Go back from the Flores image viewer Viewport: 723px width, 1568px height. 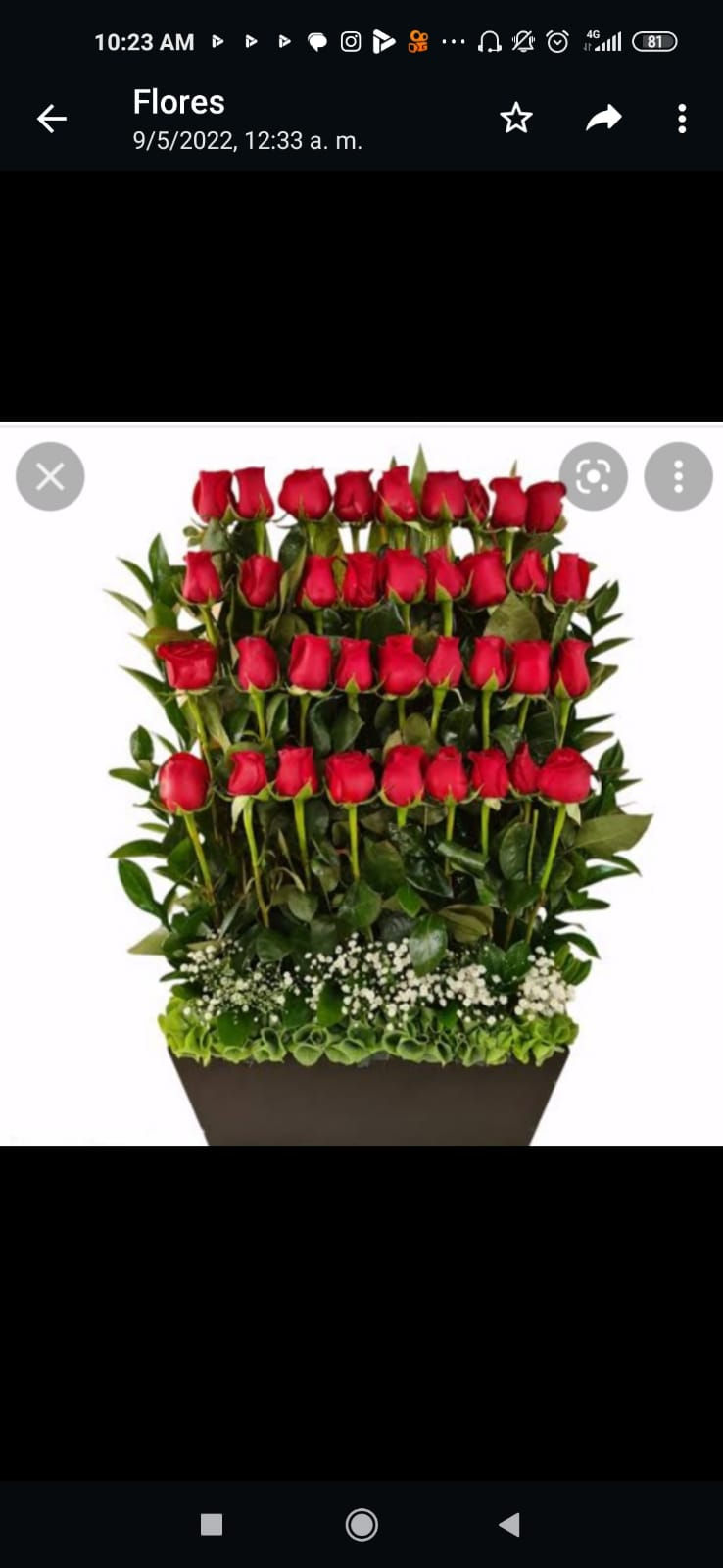click(x=51, y=120)
